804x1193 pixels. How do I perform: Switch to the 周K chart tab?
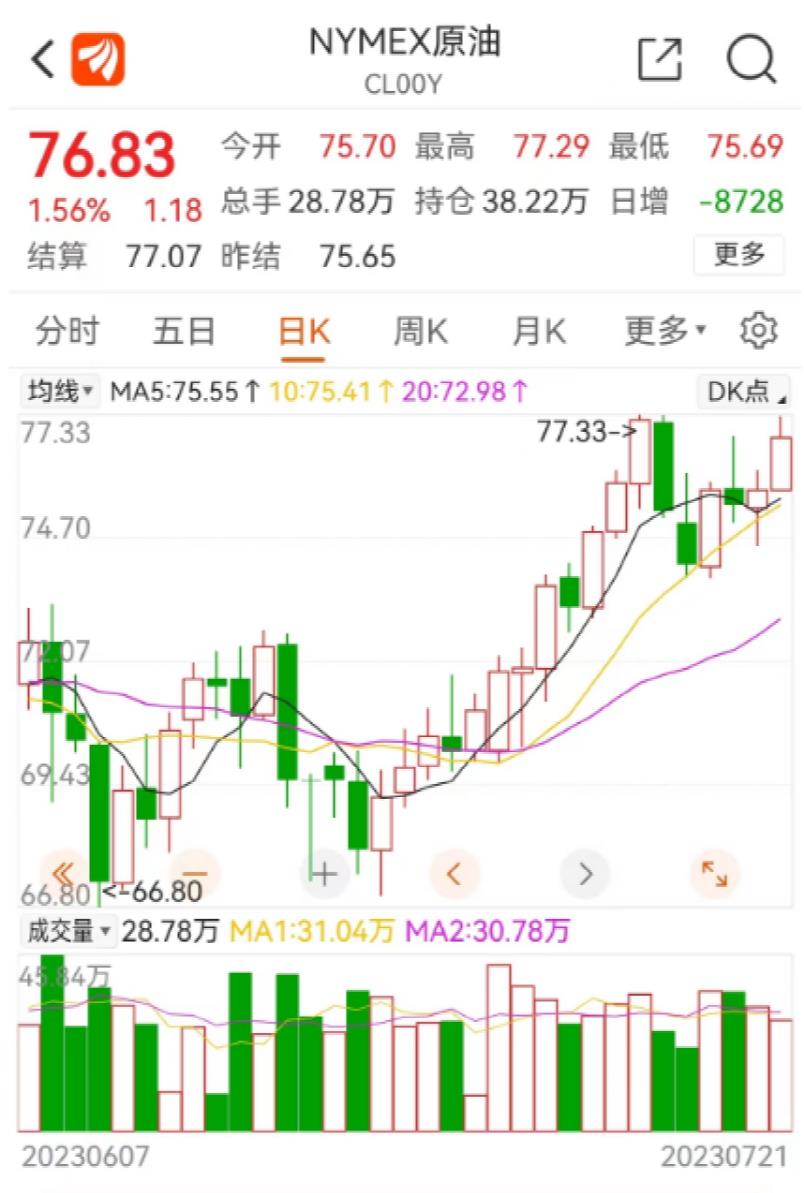click(x=420, y=330)
